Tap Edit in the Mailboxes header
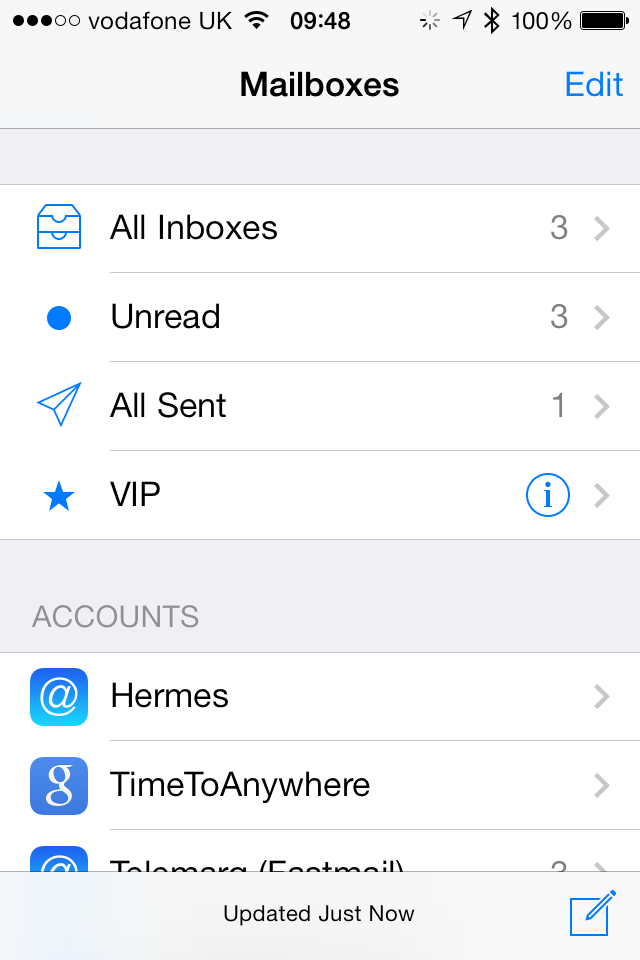Image resolution: width=640 pixels, height=960 pixels. [594, 85]
